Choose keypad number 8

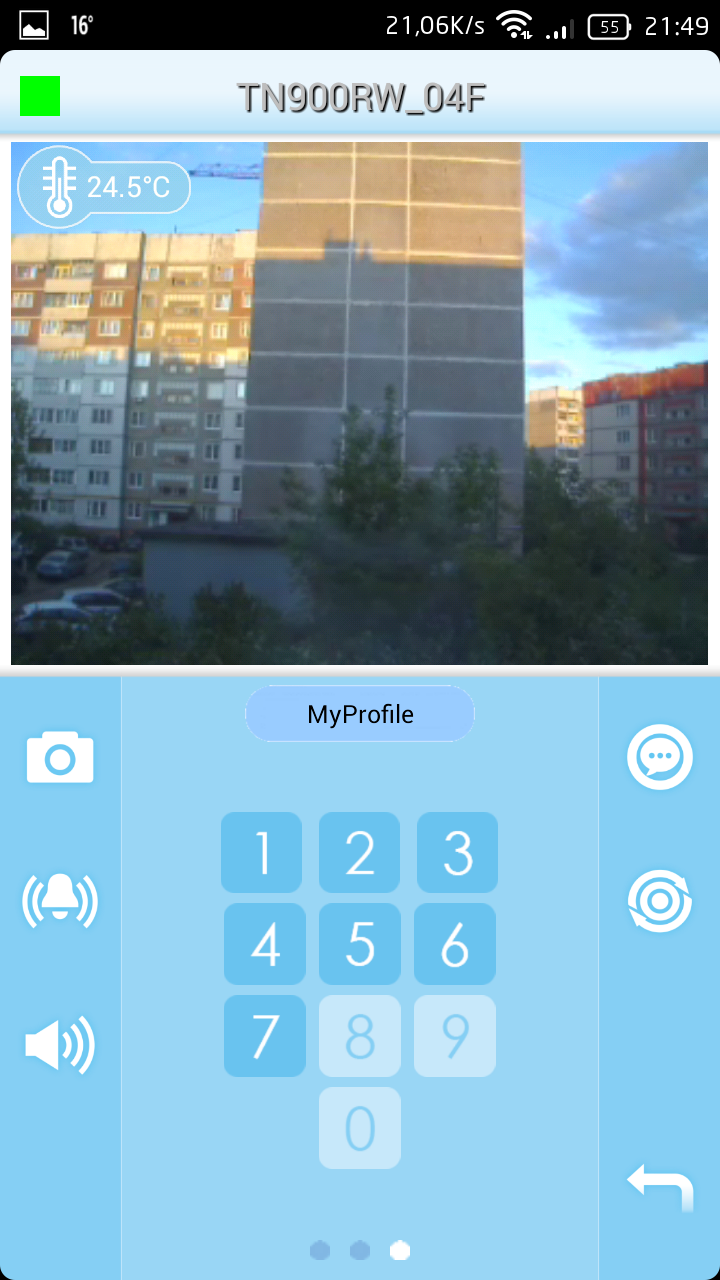click(x=360, y=1036)
